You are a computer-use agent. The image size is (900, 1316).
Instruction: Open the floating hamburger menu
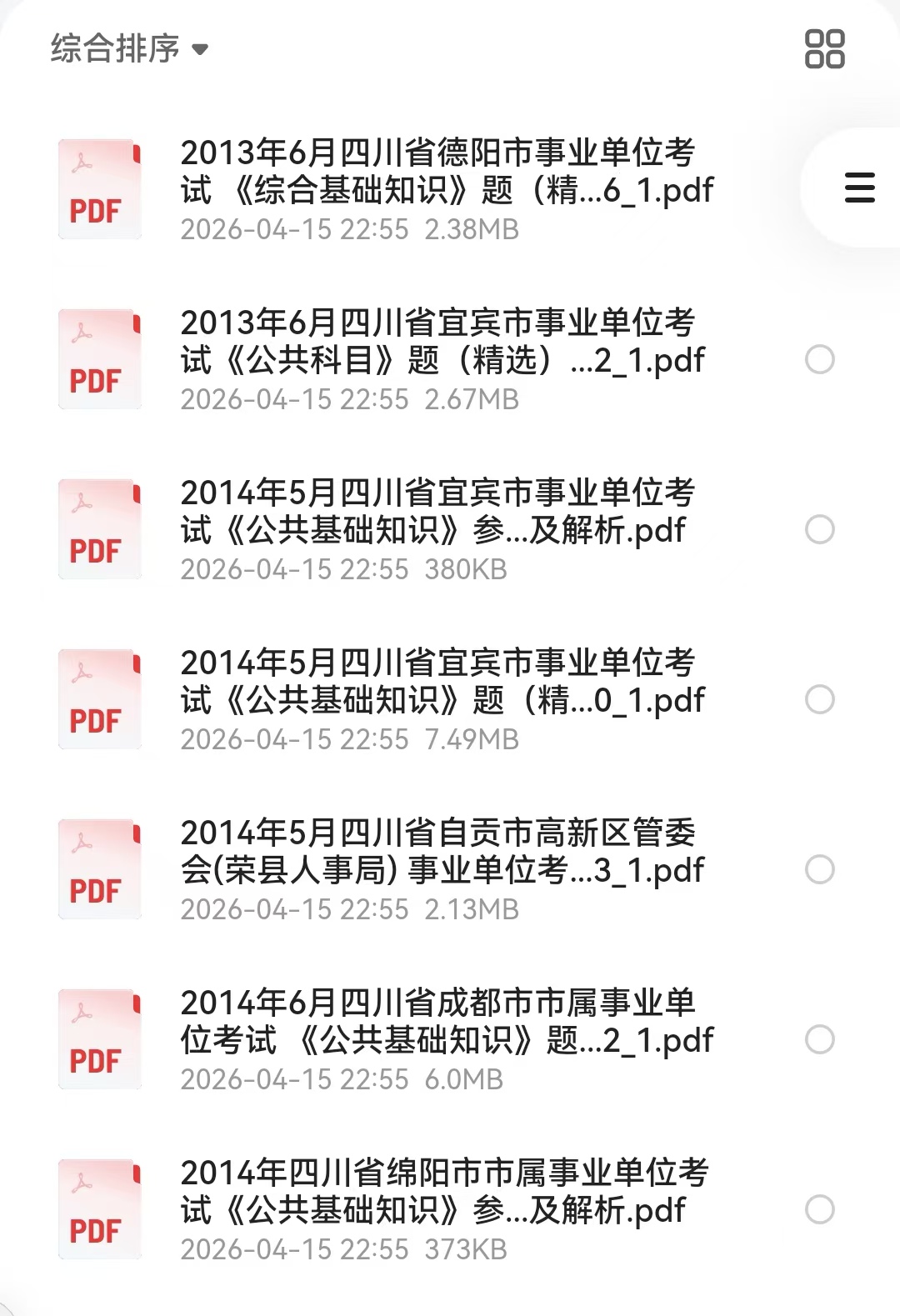pyautogui.click(x=859, y=188)
